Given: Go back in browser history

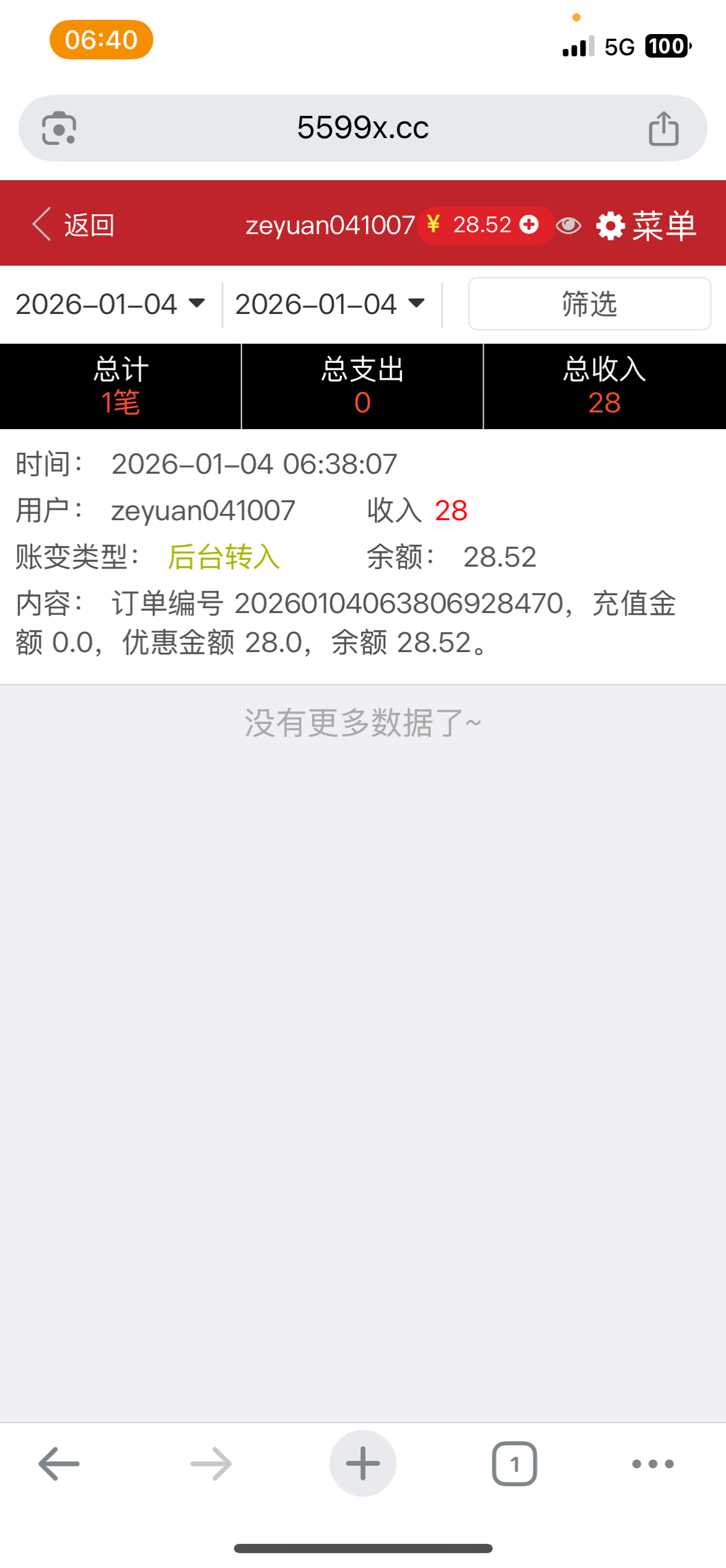Looking at the screenshot, I should coord(59,1464).
